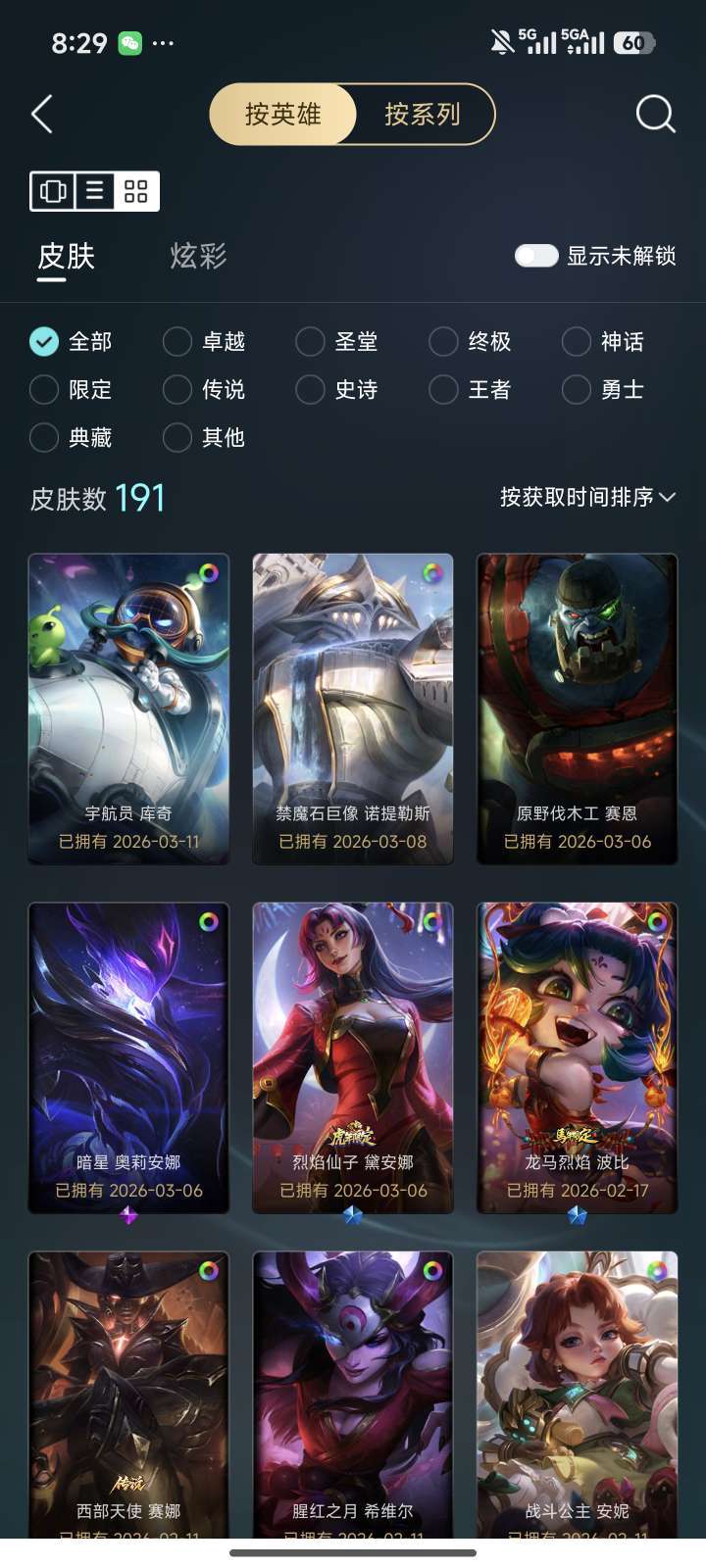706x1568 pixels.
Task: Select the 按英雄 button
Action: [x=284, y=114]
